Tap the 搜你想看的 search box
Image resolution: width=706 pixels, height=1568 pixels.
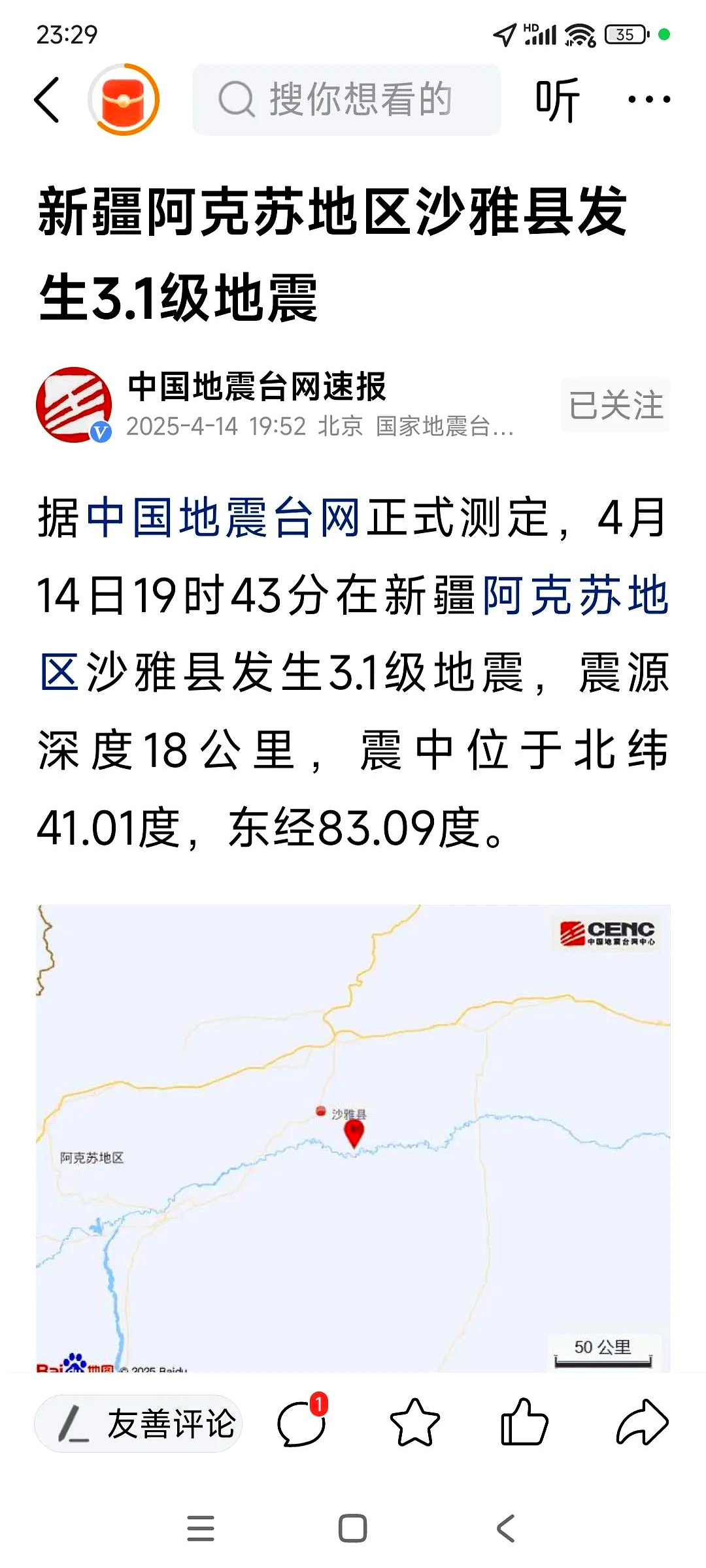pyautogui.click(x=346, y=100)
